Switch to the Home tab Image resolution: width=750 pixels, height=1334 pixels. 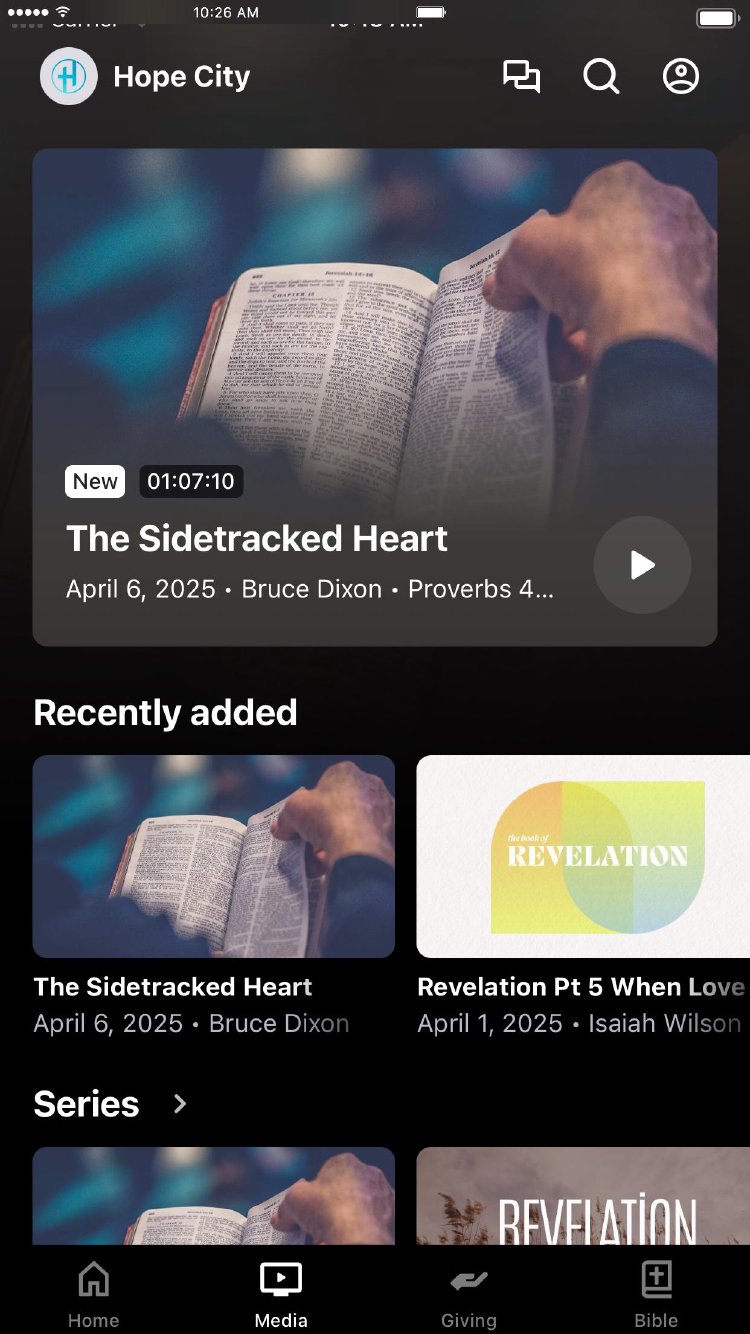[93, 1294]
